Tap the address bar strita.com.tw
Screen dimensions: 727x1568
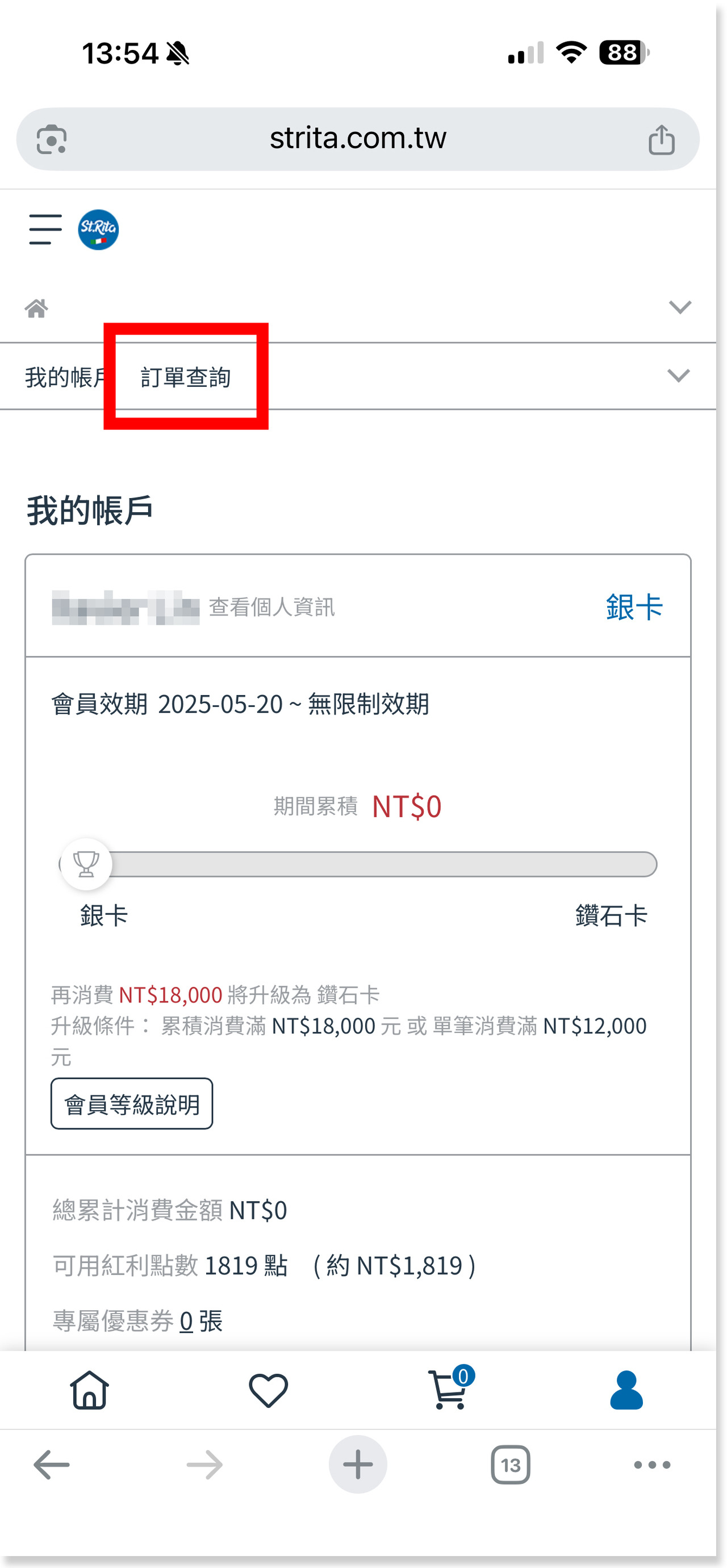[358, 139]
